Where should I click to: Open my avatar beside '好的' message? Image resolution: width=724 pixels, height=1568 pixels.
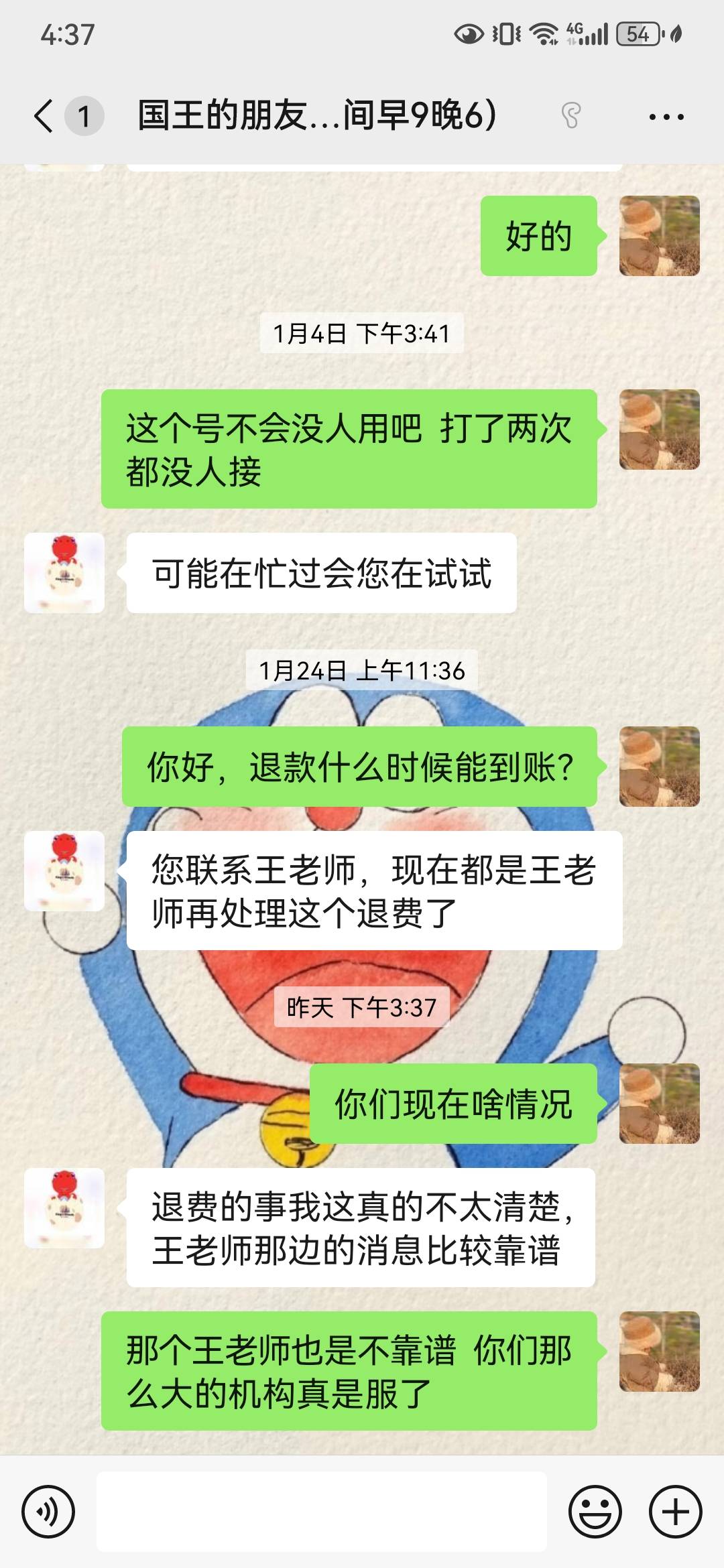tap(659, 236)
